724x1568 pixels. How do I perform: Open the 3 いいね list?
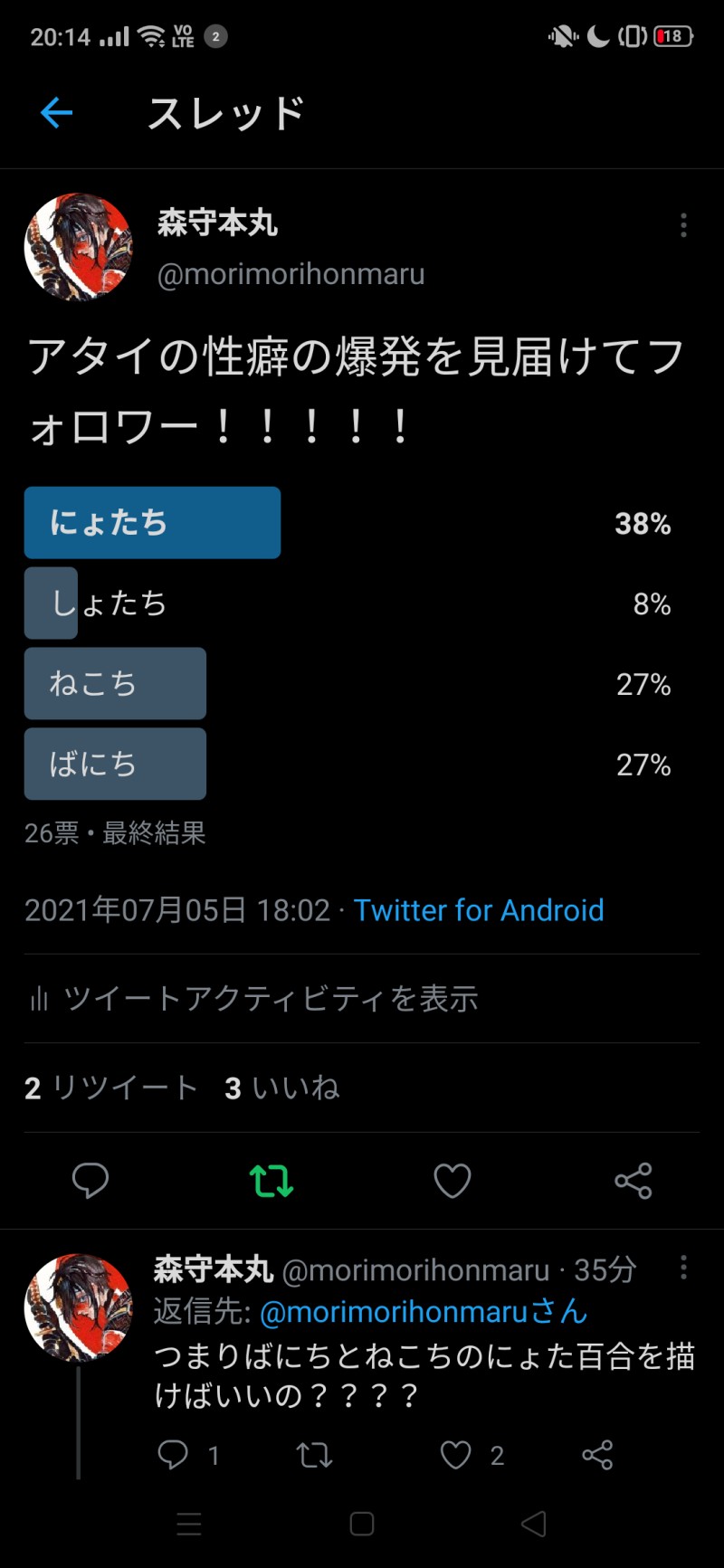point(281,1088)
